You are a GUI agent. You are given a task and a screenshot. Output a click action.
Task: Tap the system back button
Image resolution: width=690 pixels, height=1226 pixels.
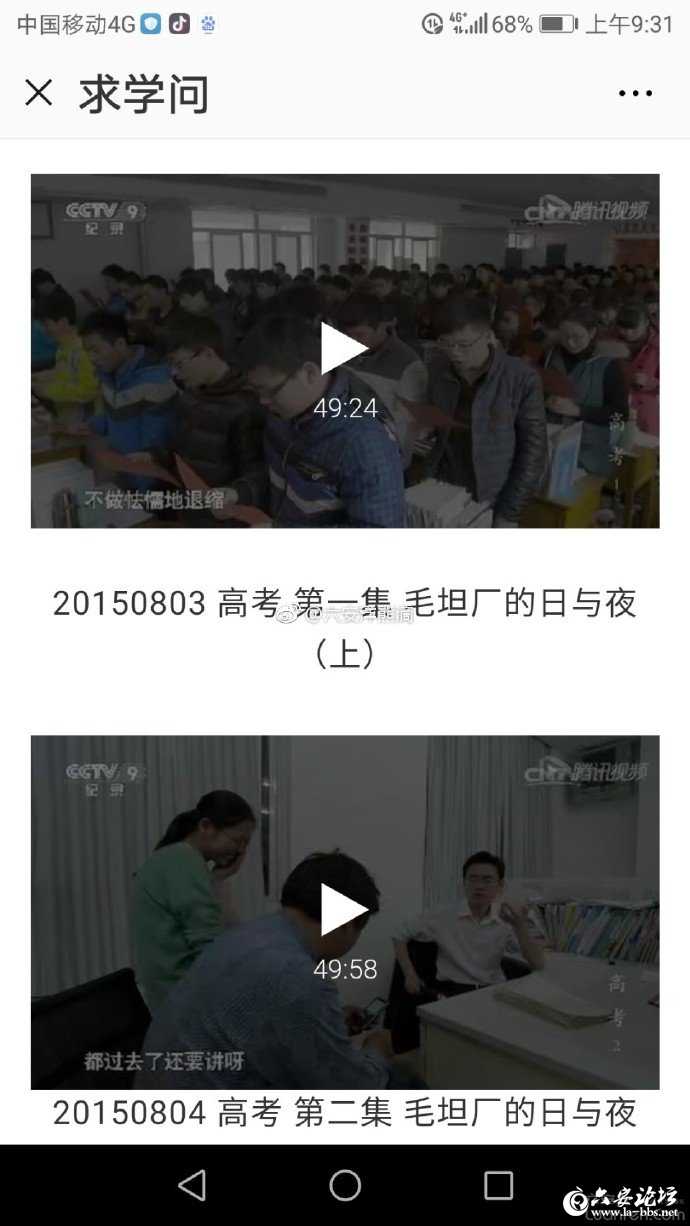coord(192,1185)
